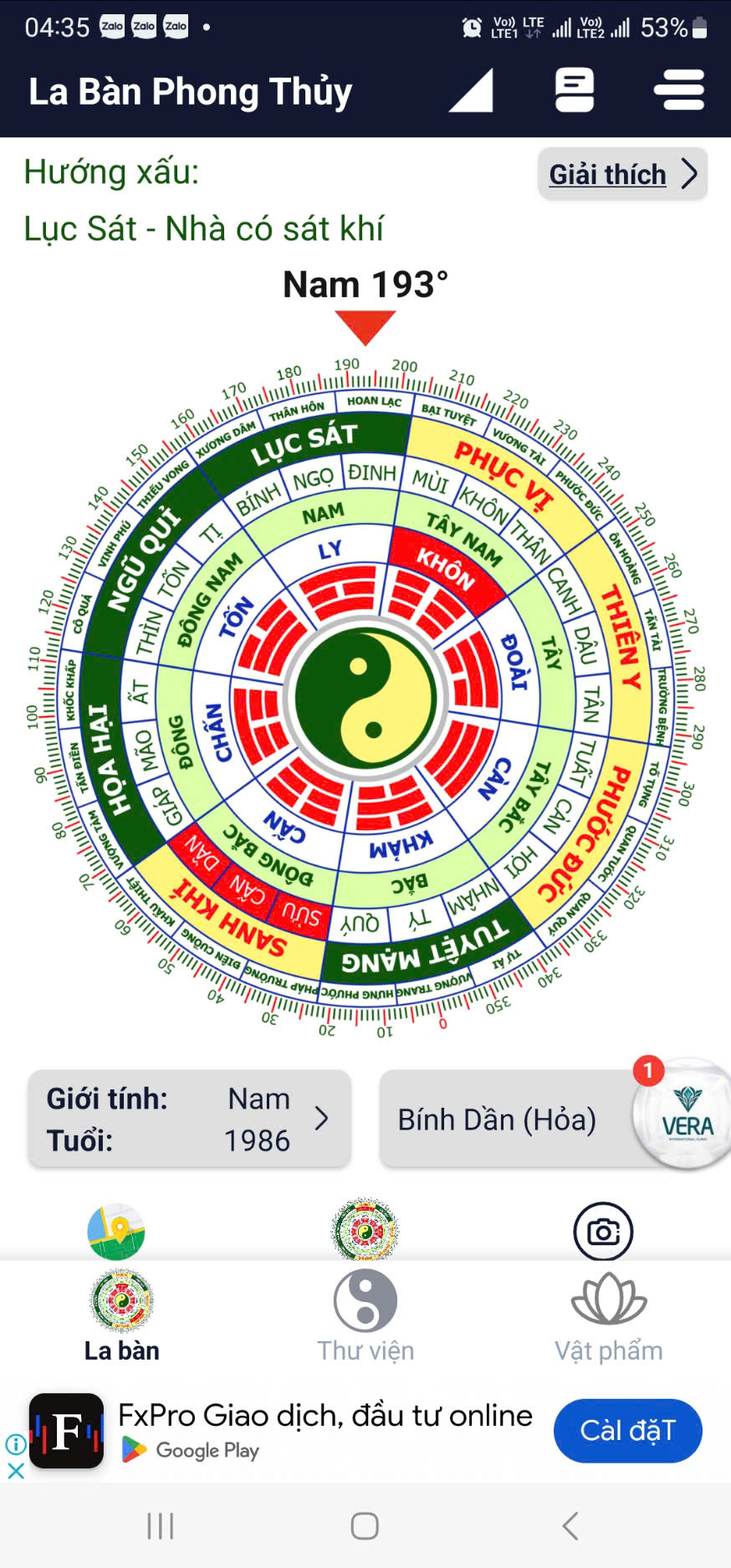The width and height of the screenshot is (731, 1568).
Task: Tap the triangle level icon in the header
Action: click(471, 90)
